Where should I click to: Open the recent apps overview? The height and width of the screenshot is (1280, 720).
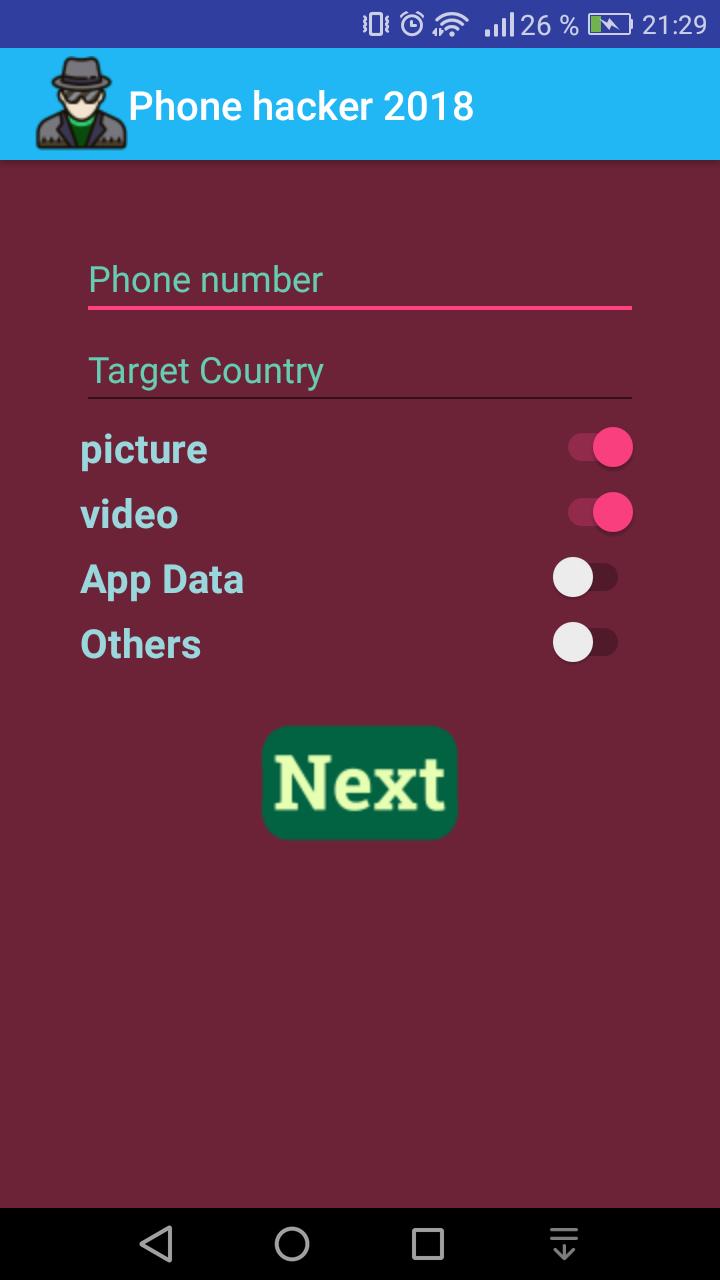point(428,1244)
